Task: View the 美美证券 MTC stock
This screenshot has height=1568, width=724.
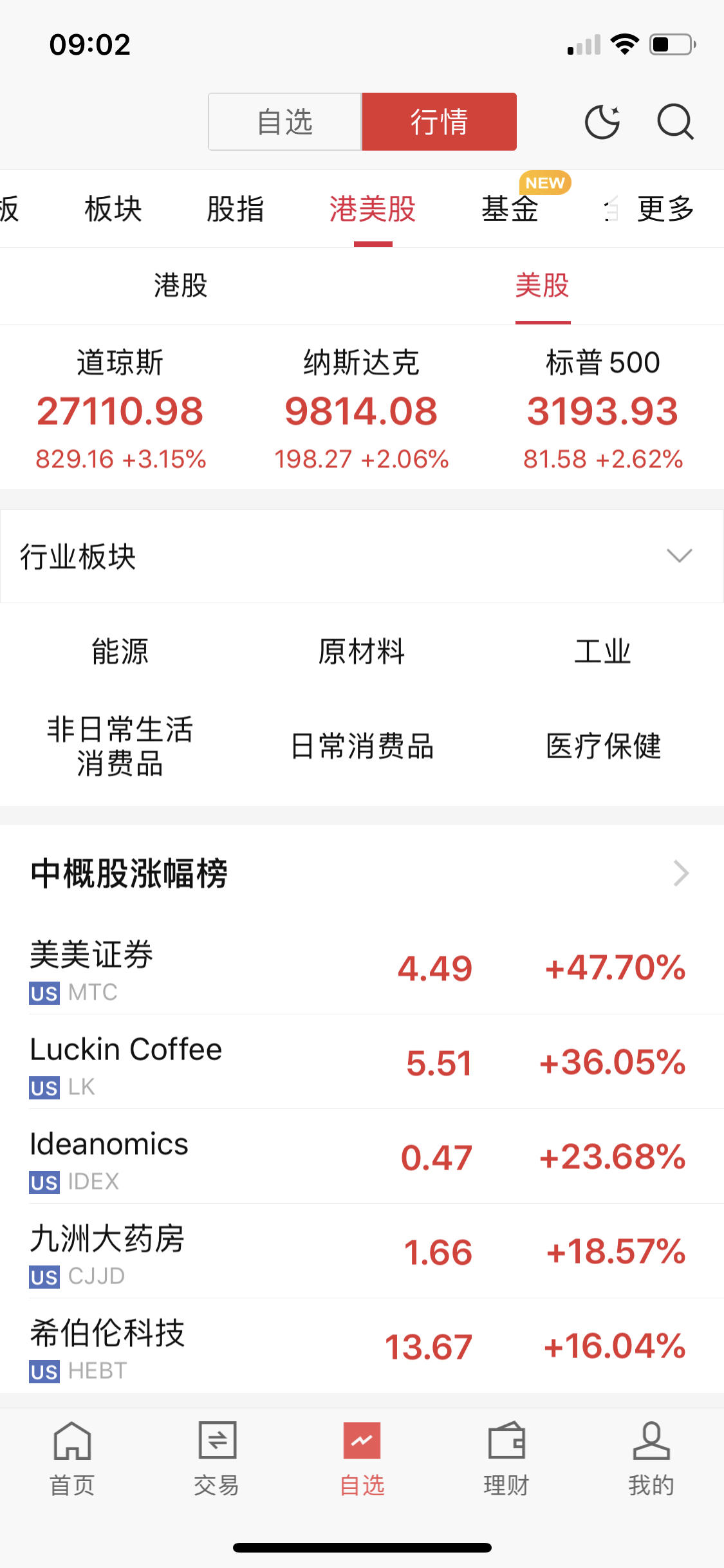Action: coord(362,967)
